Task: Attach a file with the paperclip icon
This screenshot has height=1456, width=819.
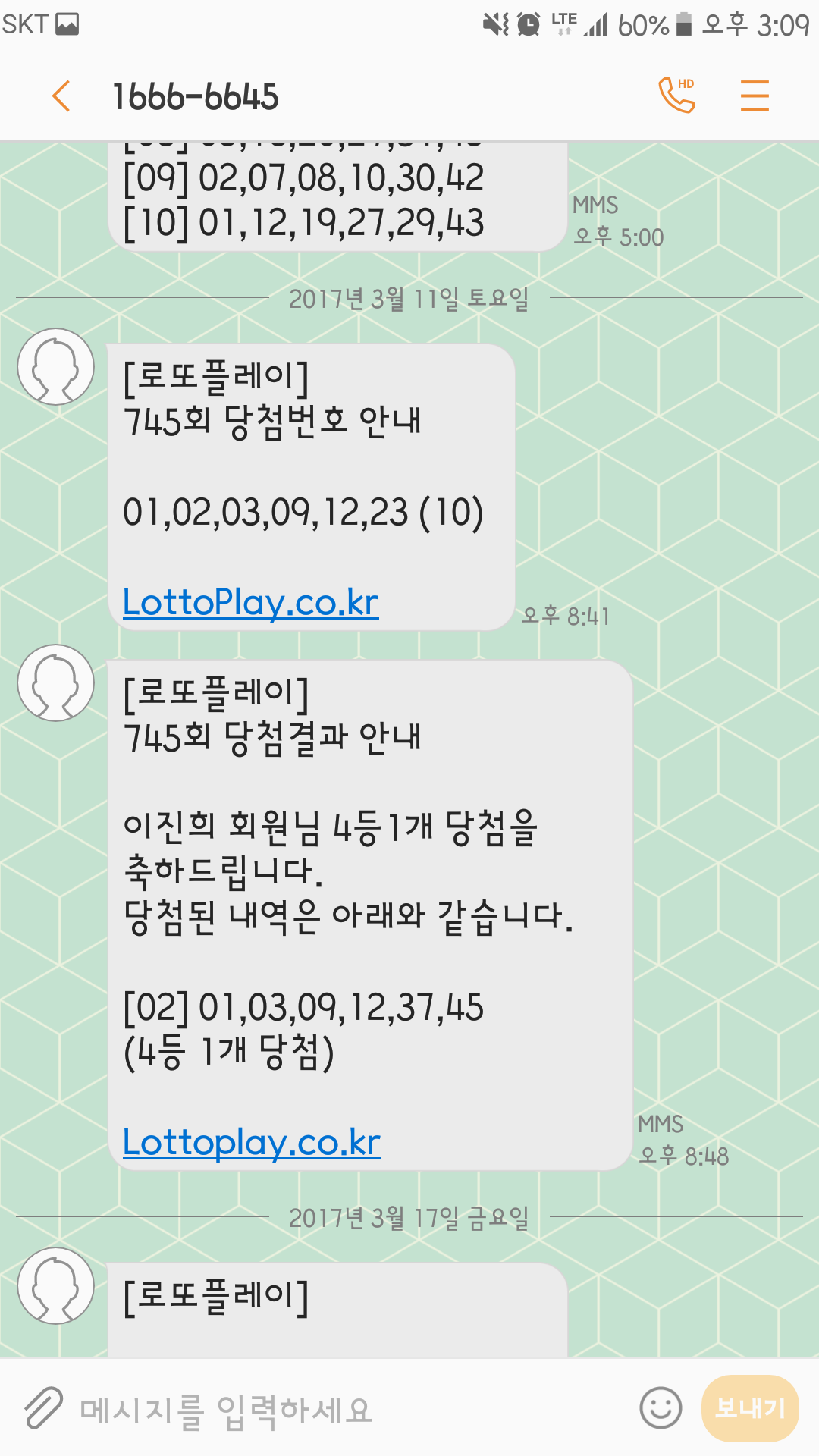Action: tap(43, 1408)
